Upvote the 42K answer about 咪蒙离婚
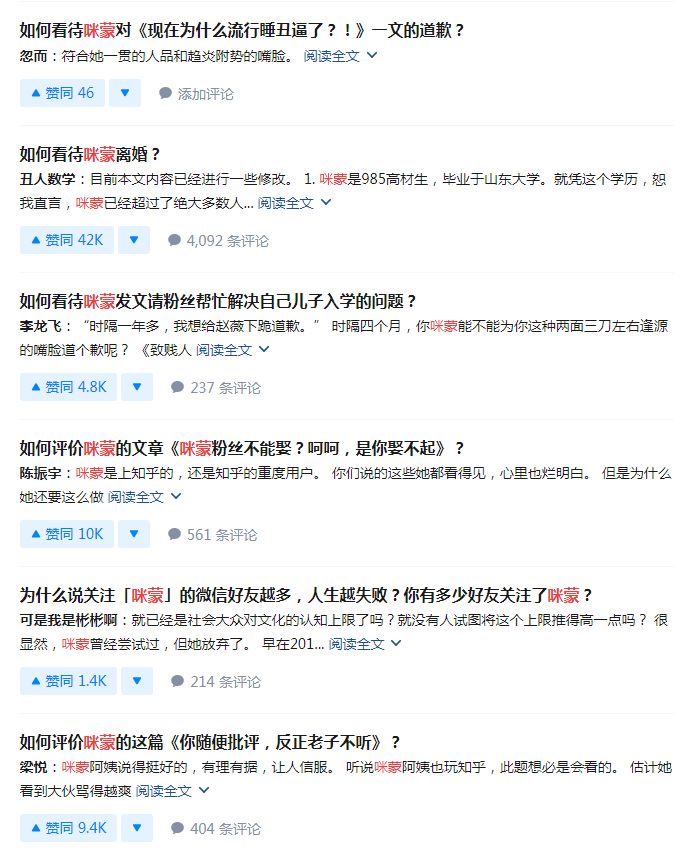693x852 pixels. pyautogui.click(x=67, y=240)
